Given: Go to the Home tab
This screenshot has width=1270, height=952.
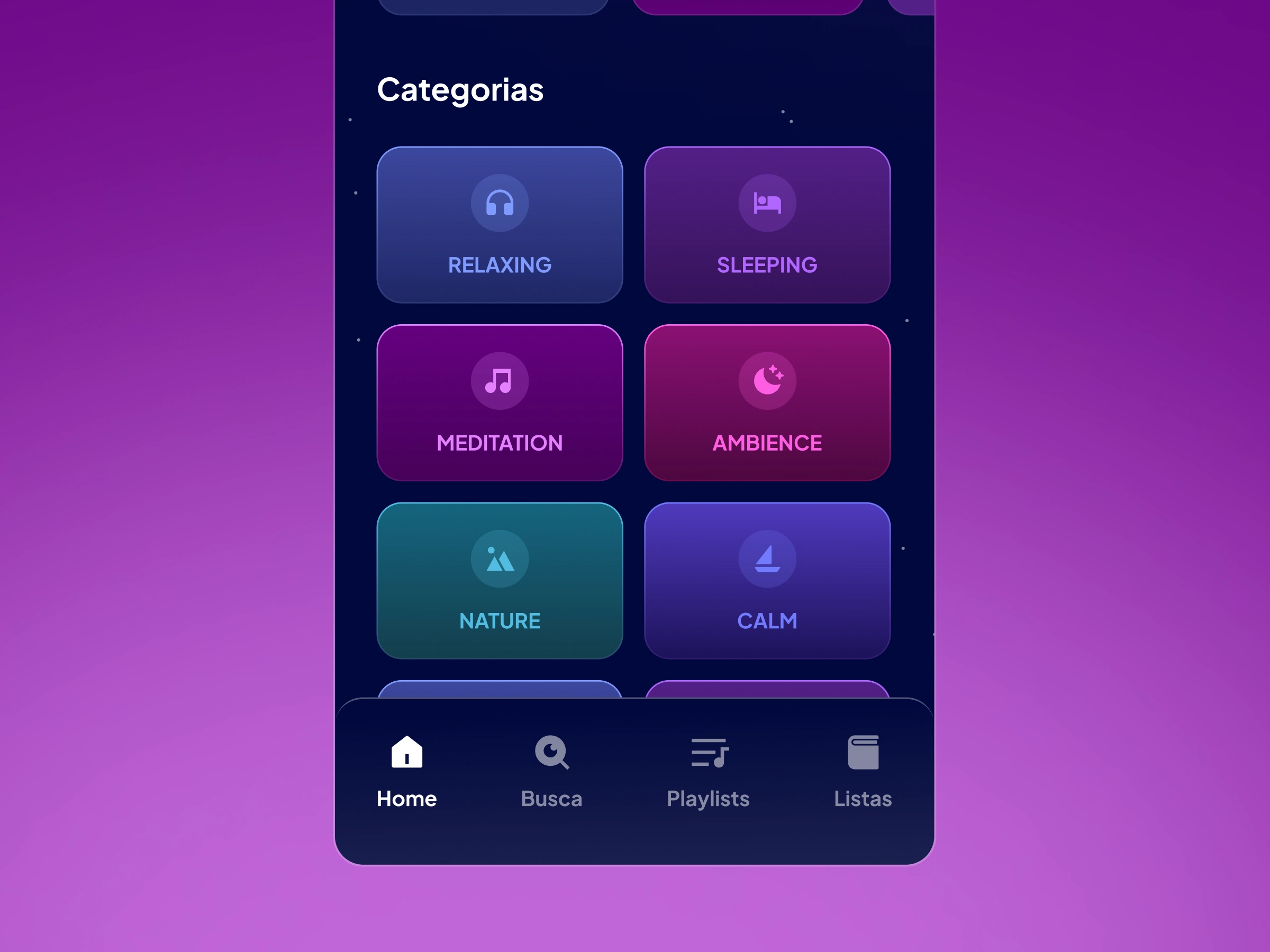Looking at the screenshot, I should [x=406, y=771].
